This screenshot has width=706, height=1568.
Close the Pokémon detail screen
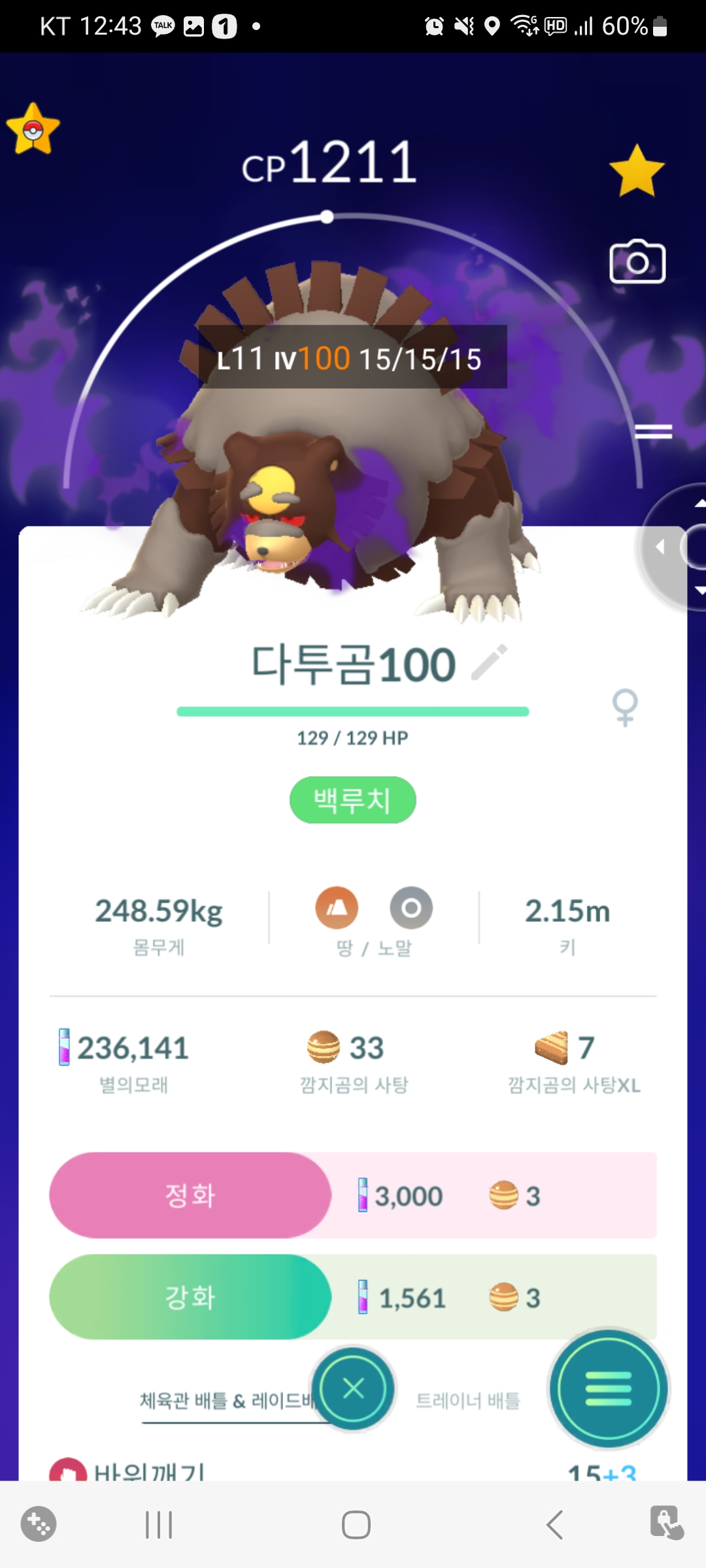[353, 1388]
